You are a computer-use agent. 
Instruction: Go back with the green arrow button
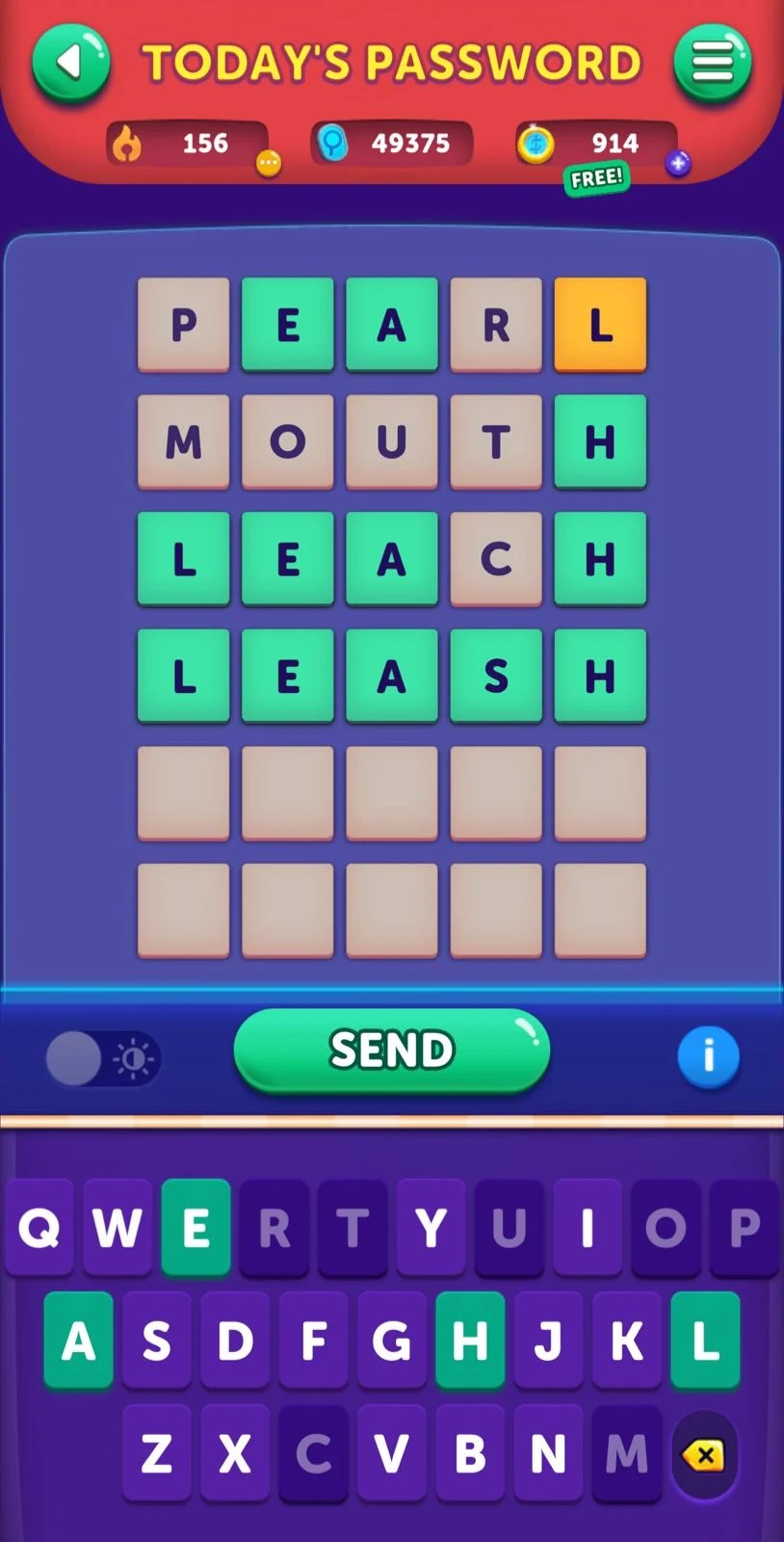pos(70,64)
